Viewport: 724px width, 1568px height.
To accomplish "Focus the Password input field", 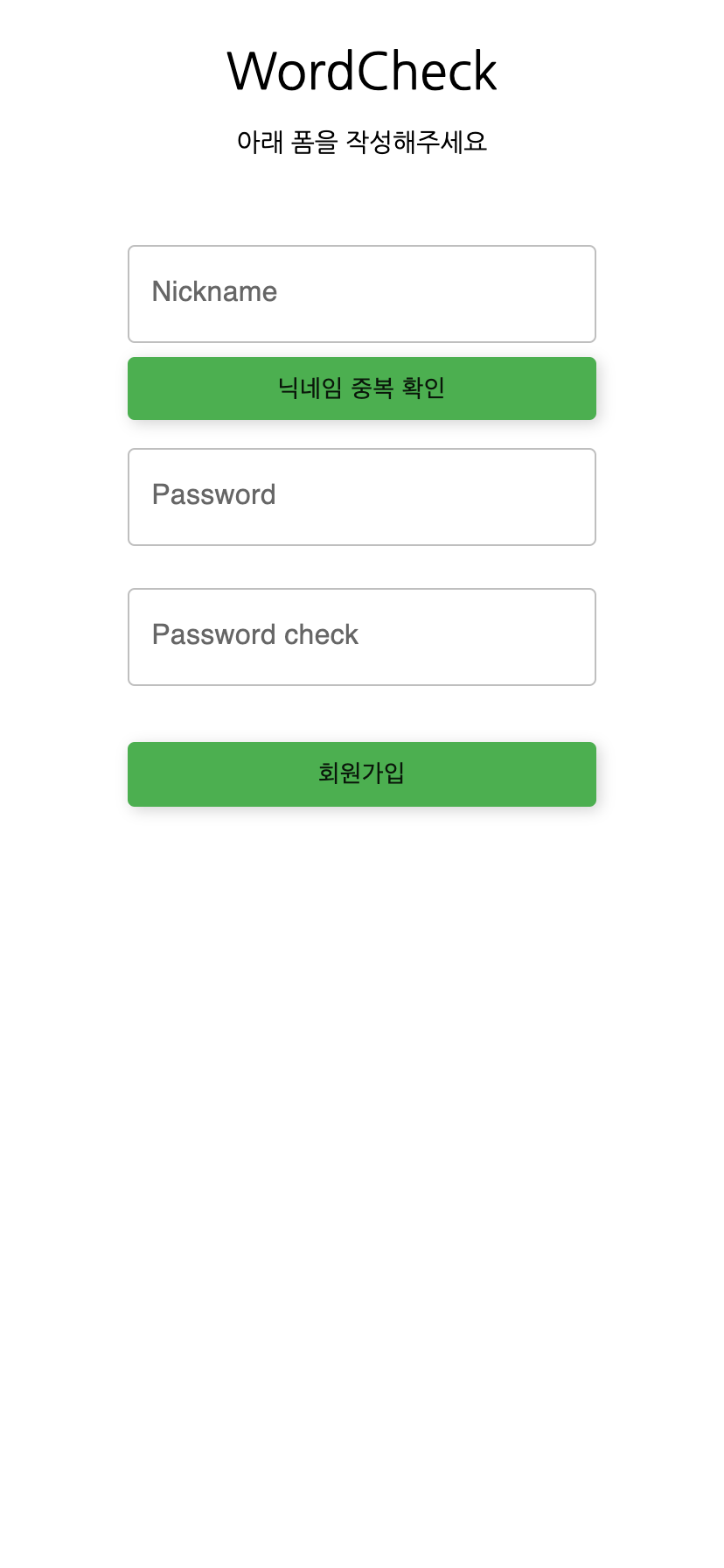I will click(361, 497).
